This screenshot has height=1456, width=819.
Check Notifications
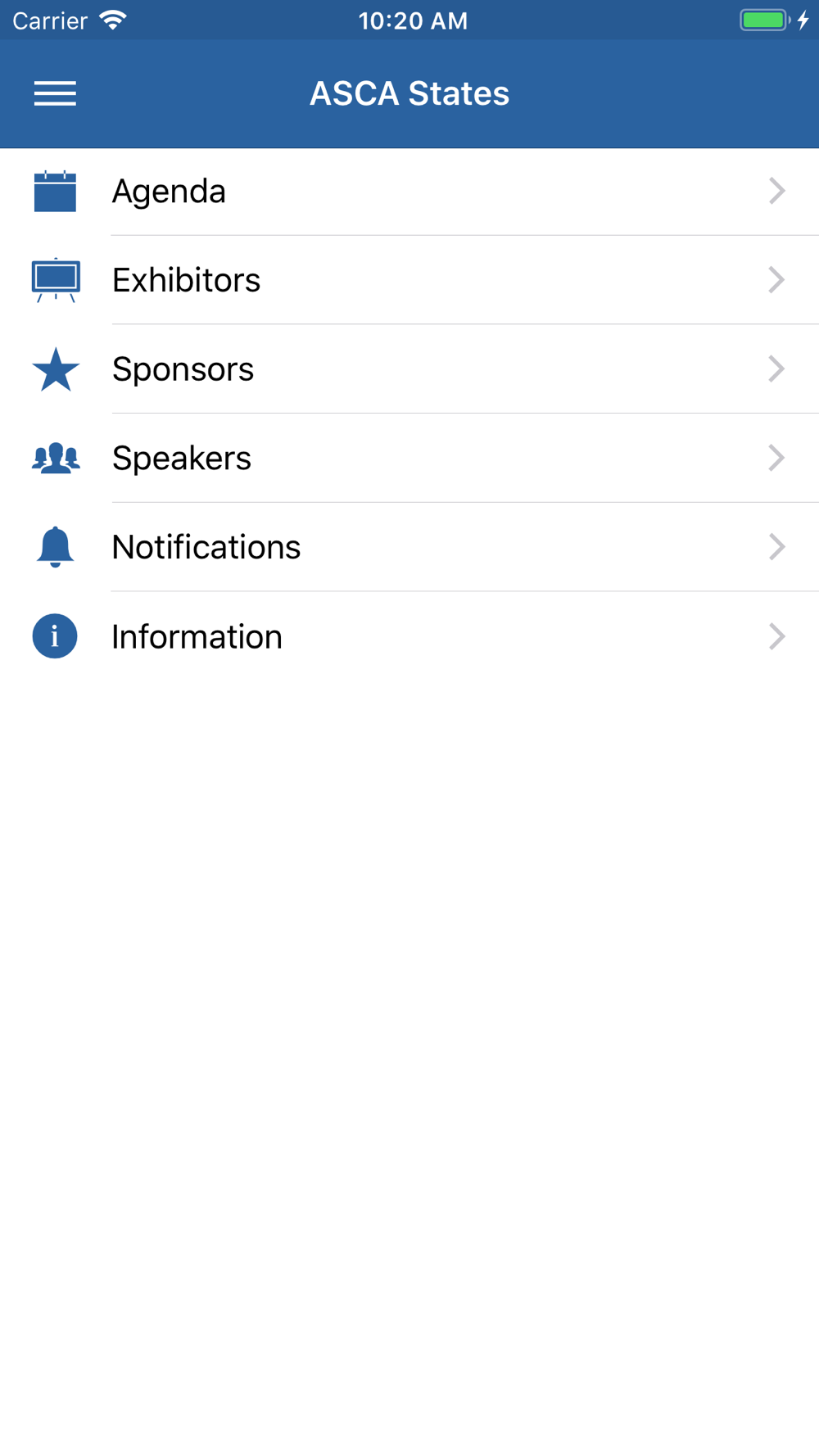(409, 547)
